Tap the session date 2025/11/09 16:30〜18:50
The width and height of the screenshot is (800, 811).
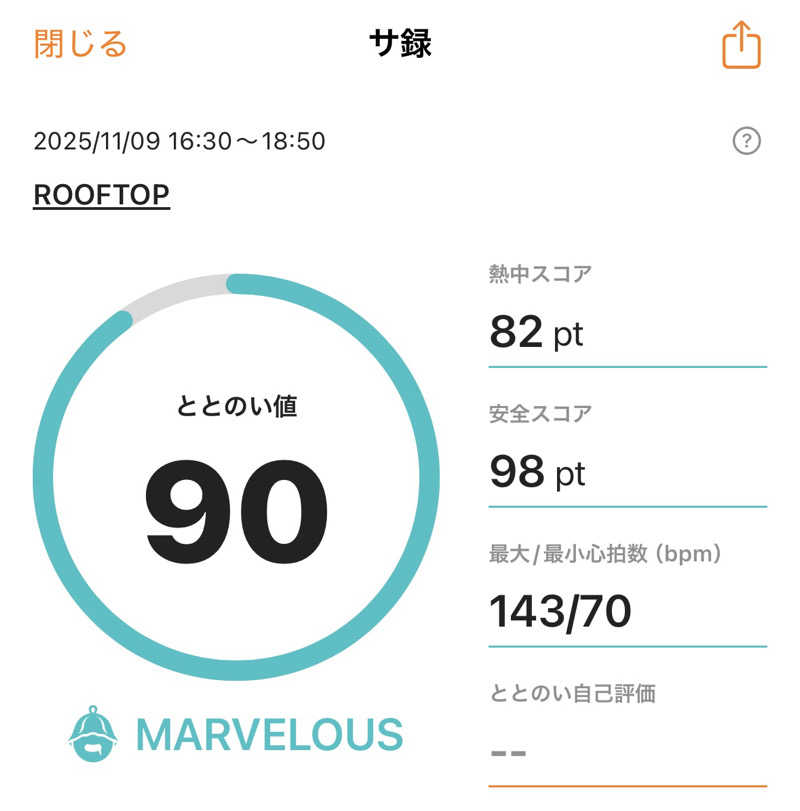coord(180,143)
